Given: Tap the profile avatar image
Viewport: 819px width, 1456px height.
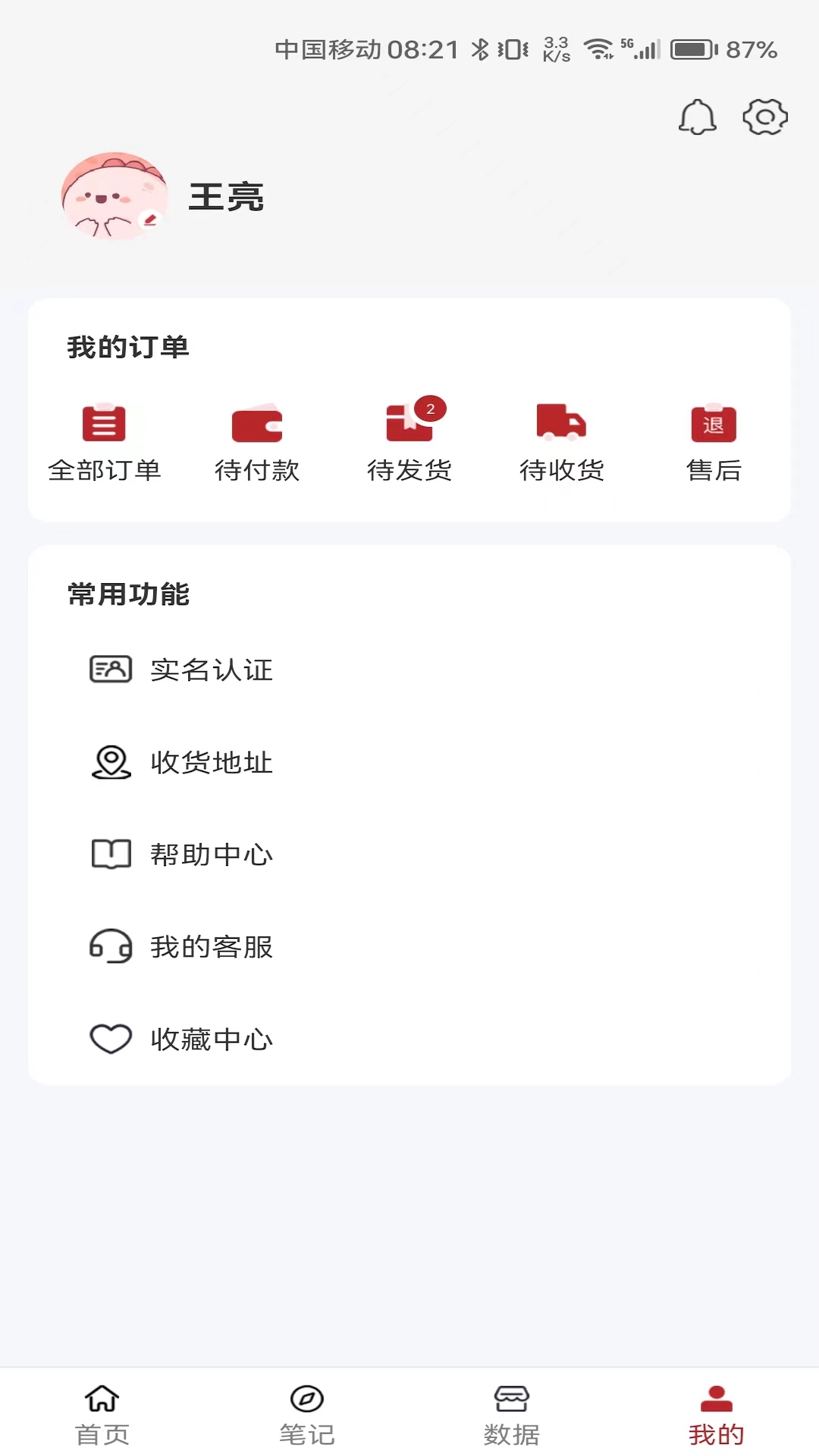Looking at the screenshot, I should pos(114,197).
